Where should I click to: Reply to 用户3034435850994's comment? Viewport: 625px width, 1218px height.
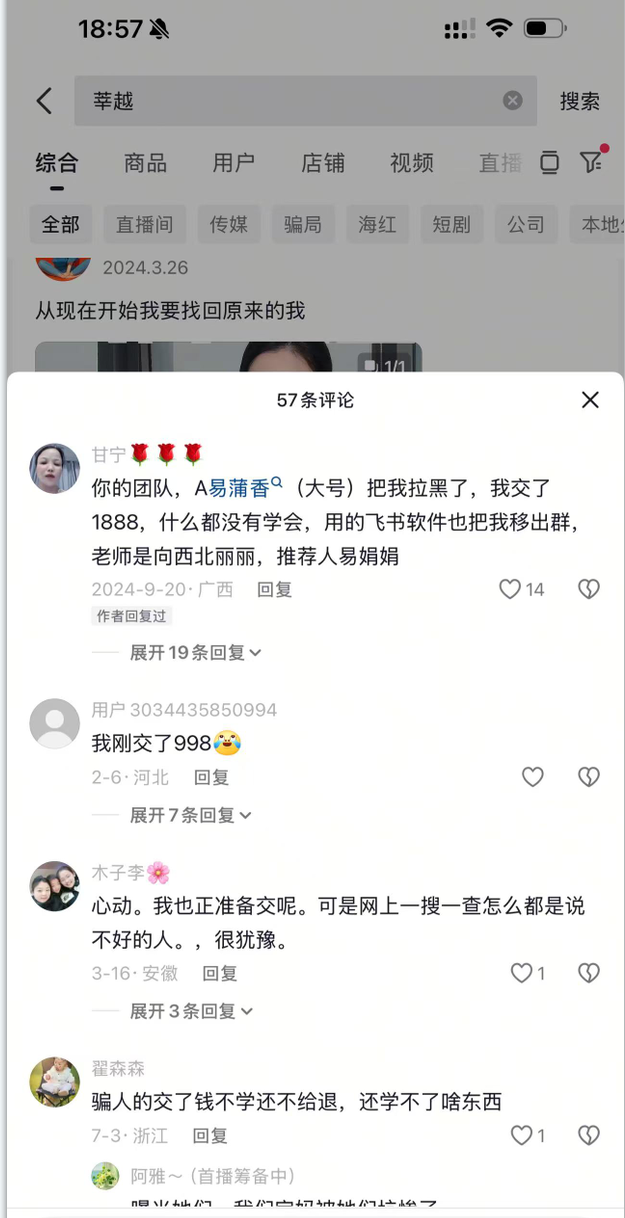[x=211, y=777]
